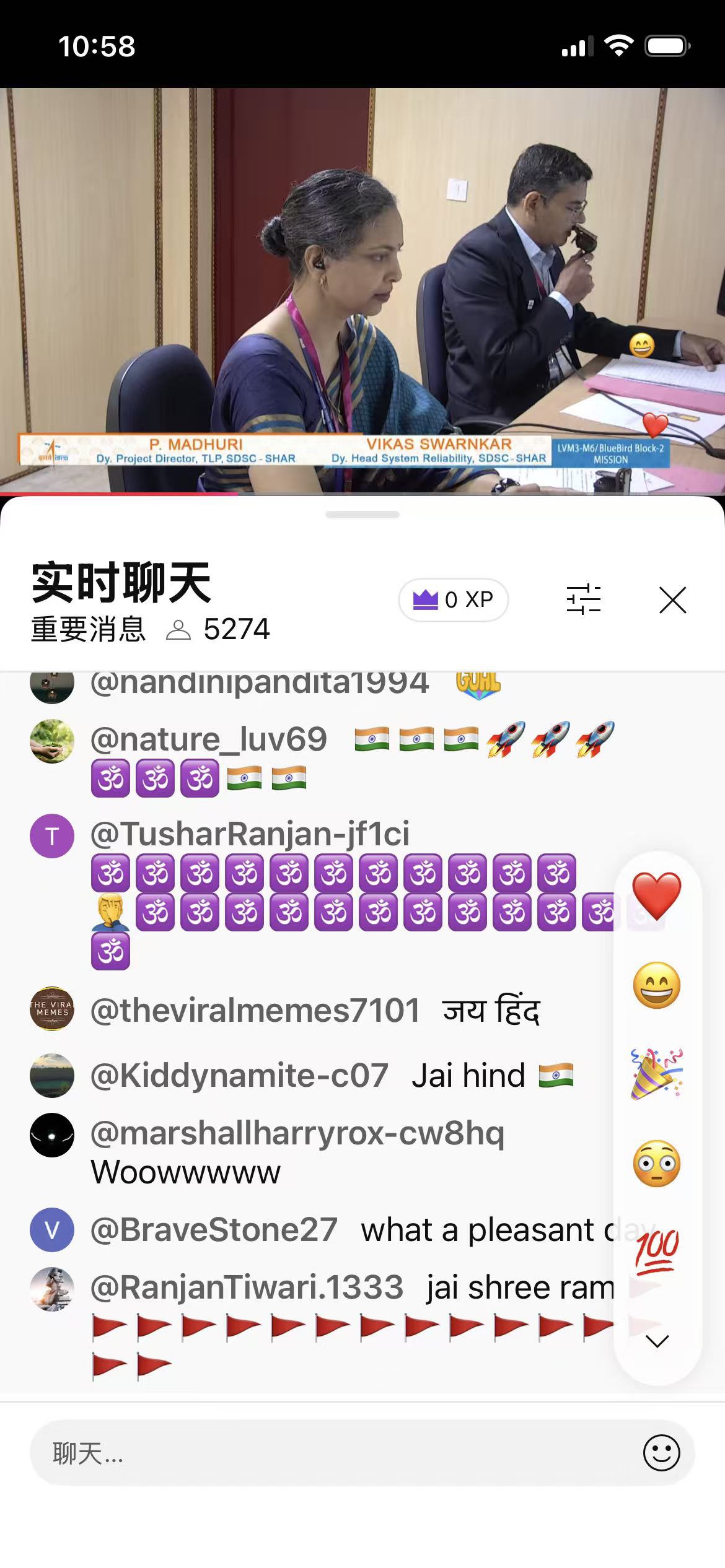725x1568 pixels.
Task: Open the message from @TusharRanjan-jf1ci
Action: coord(310,892)
